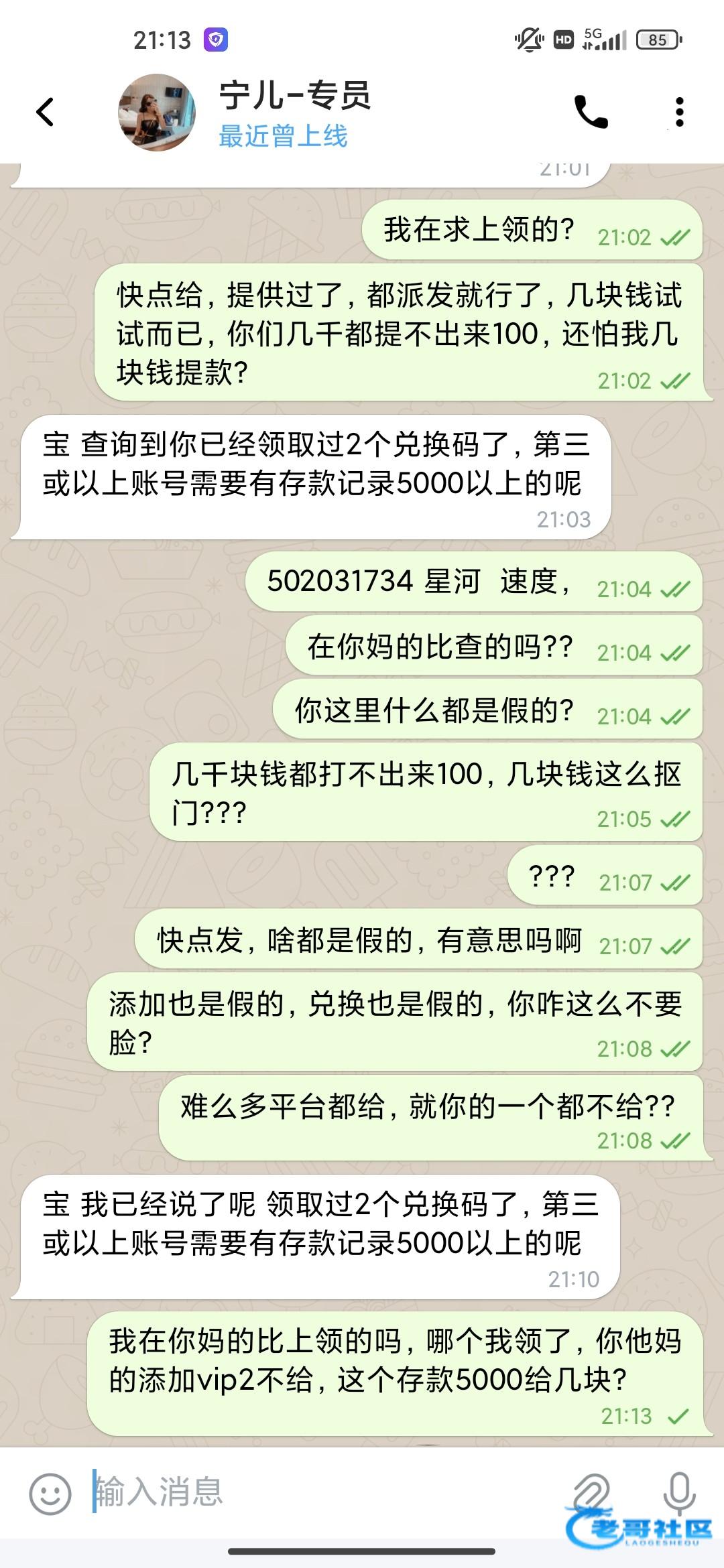This screenshot has height=1568, width=724.
Task: Open 宁儿-专员 profile picture
Action: [x=157, y=113]
